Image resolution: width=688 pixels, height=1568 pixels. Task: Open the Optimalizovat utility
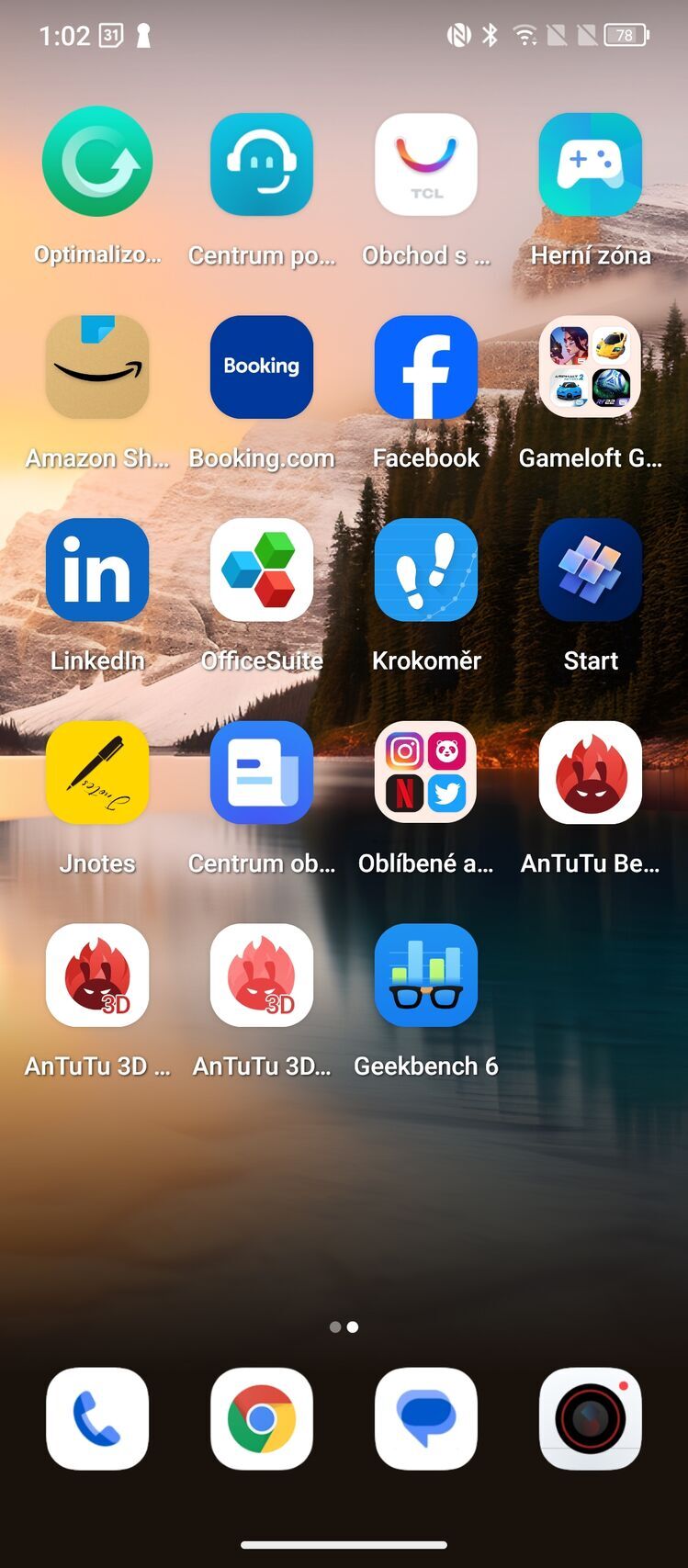pyautogui.click(x=97, y=164)
